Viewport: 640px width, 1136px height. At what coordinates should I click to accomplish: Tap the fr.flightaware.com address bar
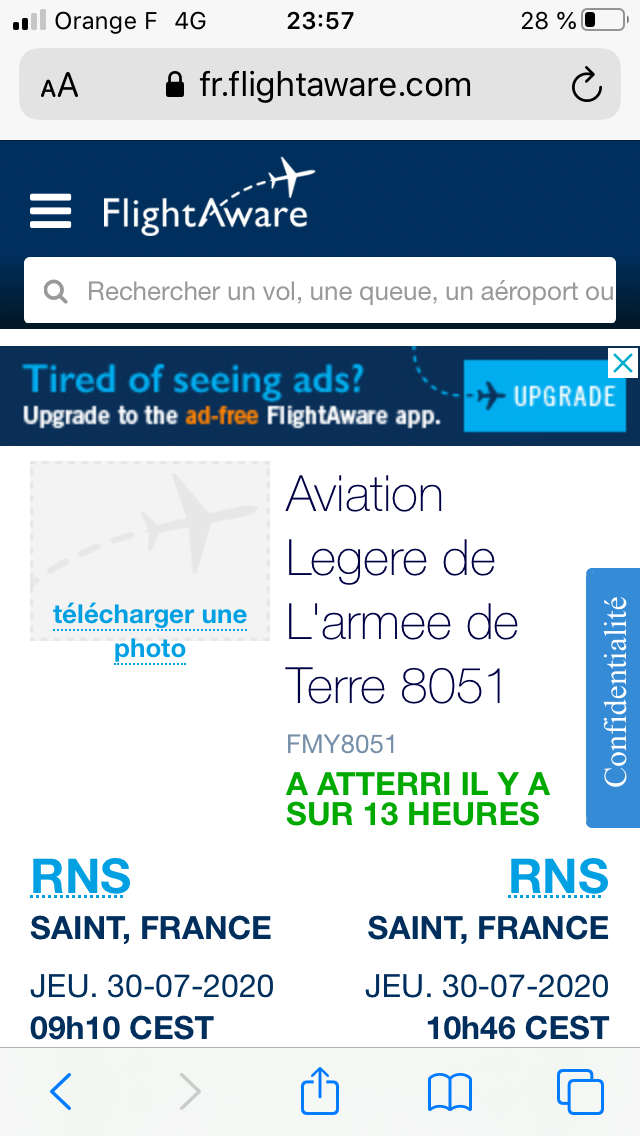click(x=320, y=85)
